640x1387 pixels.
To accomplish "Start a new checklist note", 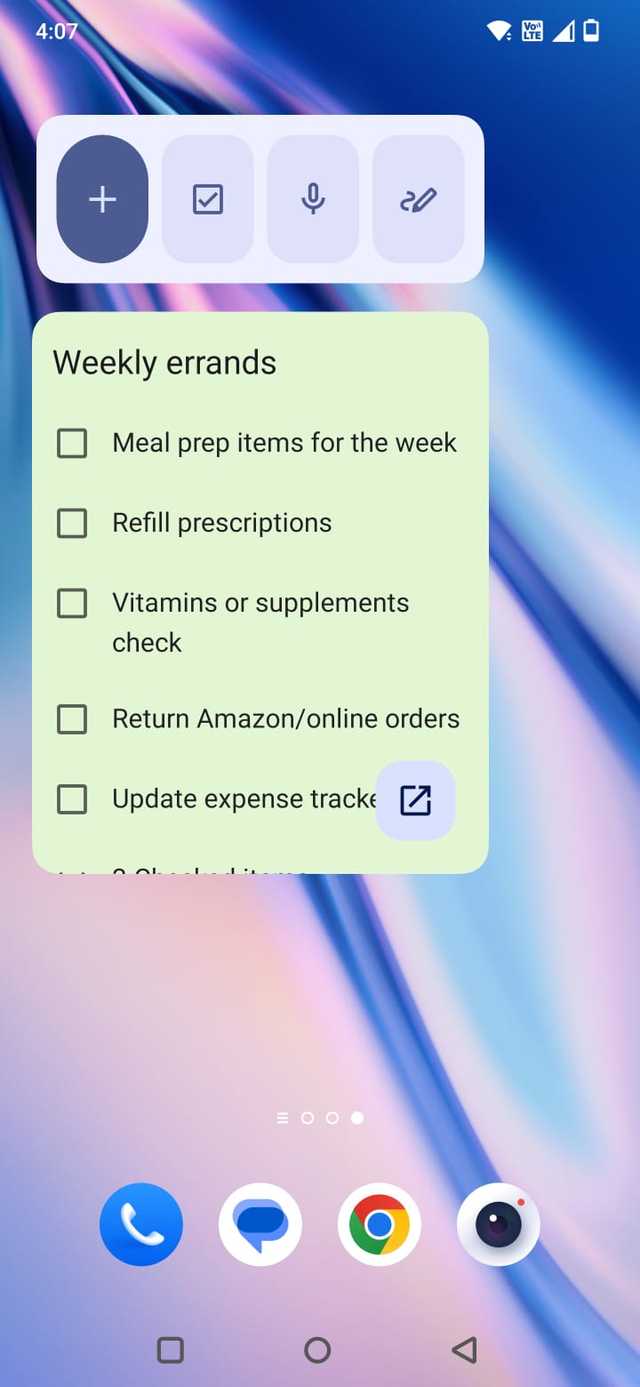I will pos(207,199).
